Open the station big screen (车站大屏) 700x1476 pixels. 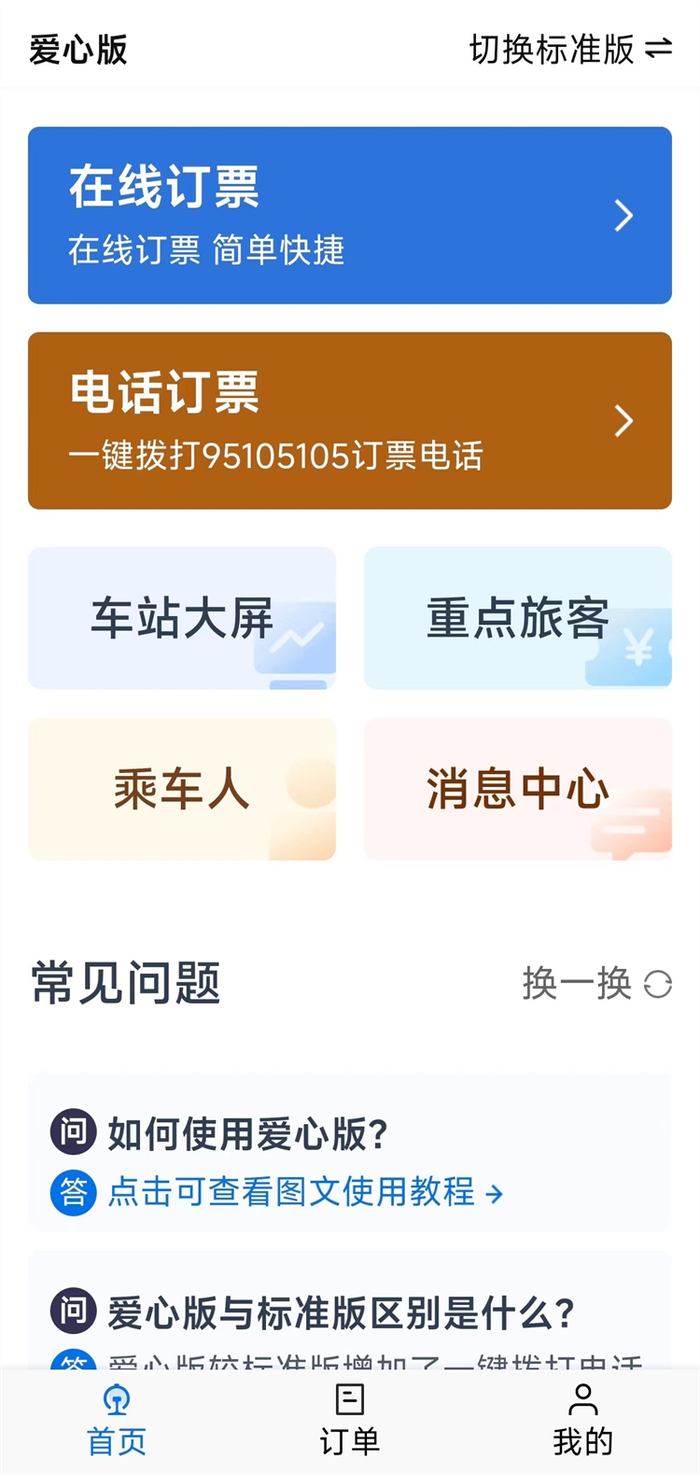coord(182,618)
